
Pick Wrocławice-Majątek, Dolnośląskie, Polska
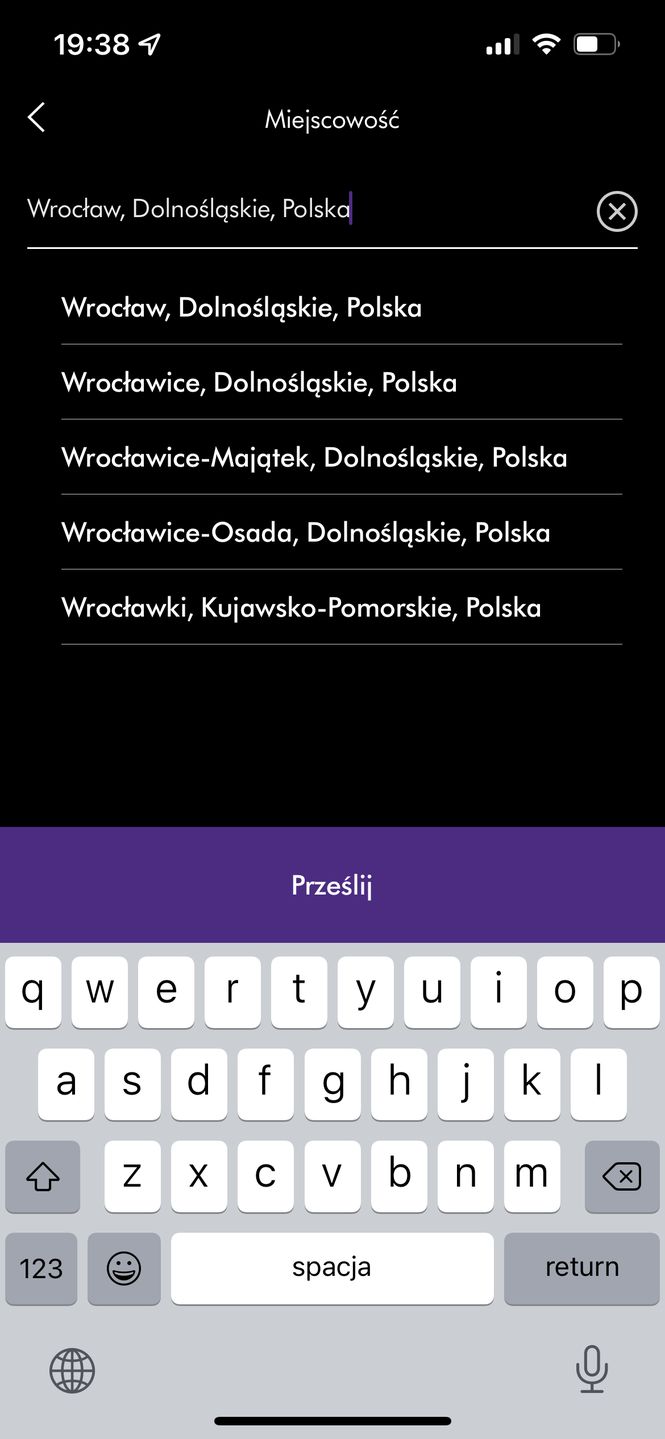point(314,458)
